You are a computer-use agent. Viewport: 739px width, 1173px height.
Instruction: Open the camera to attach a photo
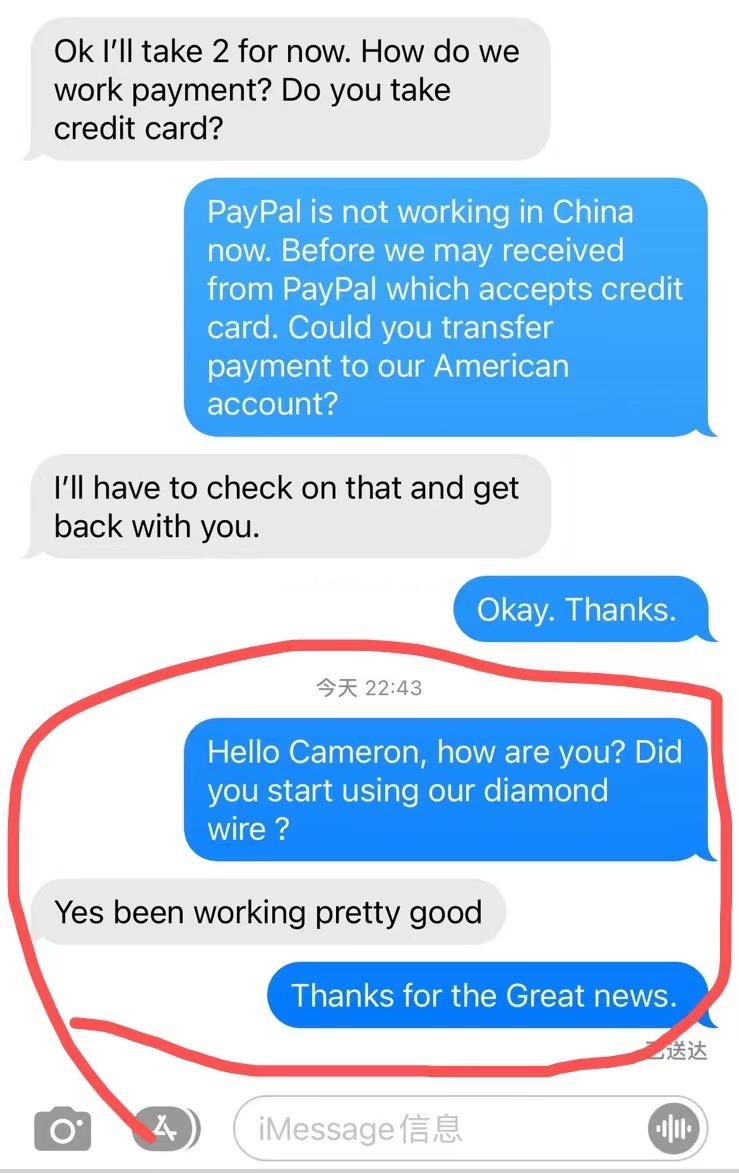(62, 1130)
